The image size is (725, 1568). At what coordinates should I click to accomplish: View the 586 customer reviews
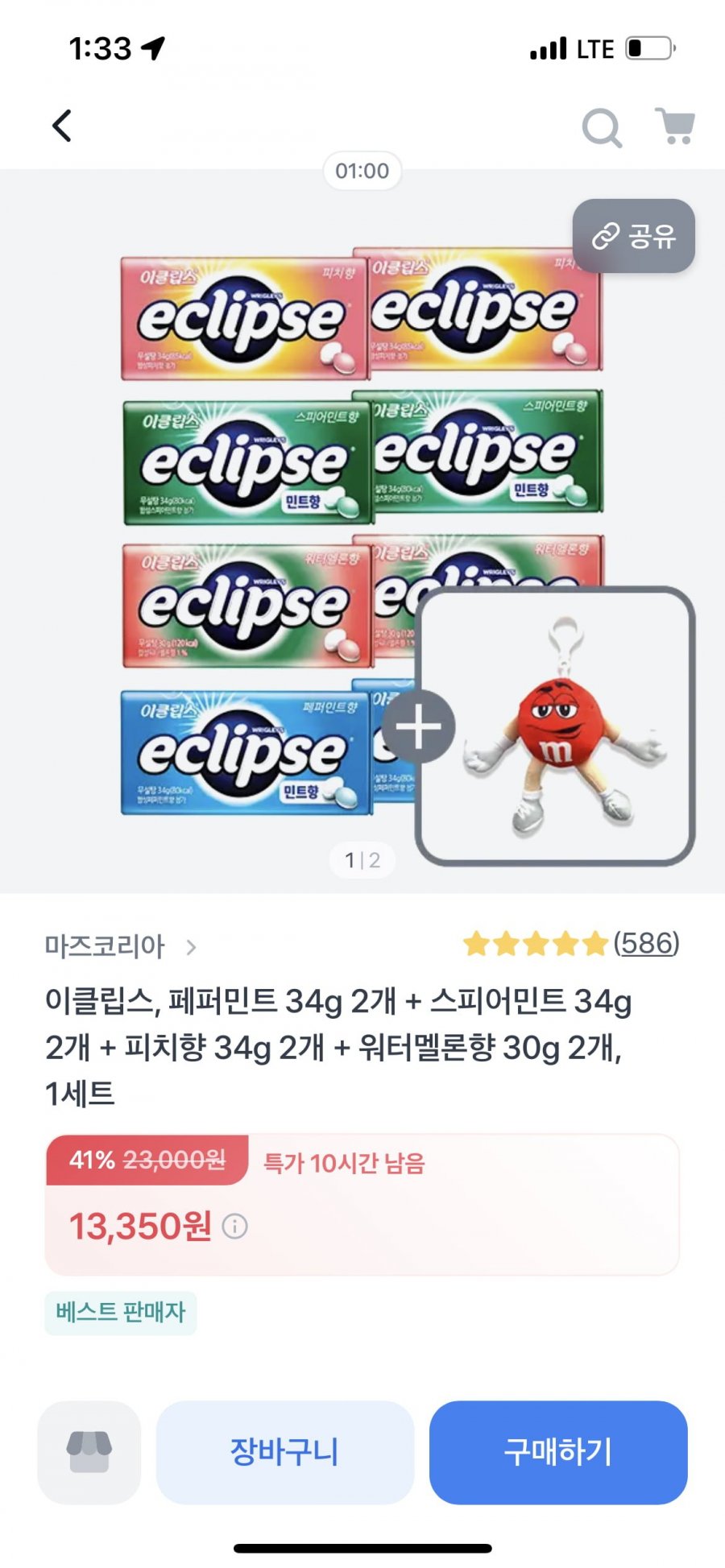(x=646, y=942)
